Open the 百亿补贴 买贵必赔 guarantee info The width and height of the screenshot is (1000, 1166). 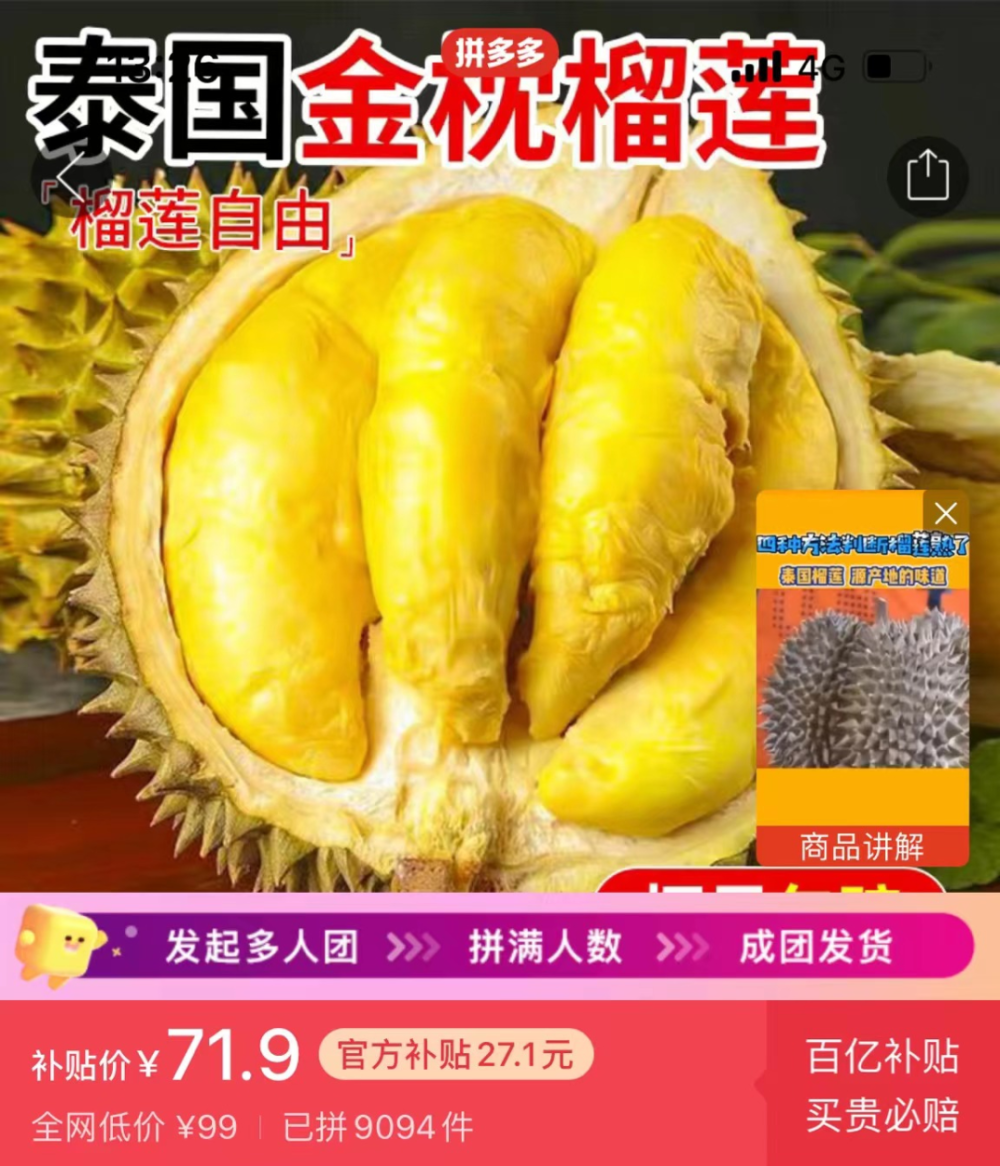pyautogui.click(x=882, y=1086)
